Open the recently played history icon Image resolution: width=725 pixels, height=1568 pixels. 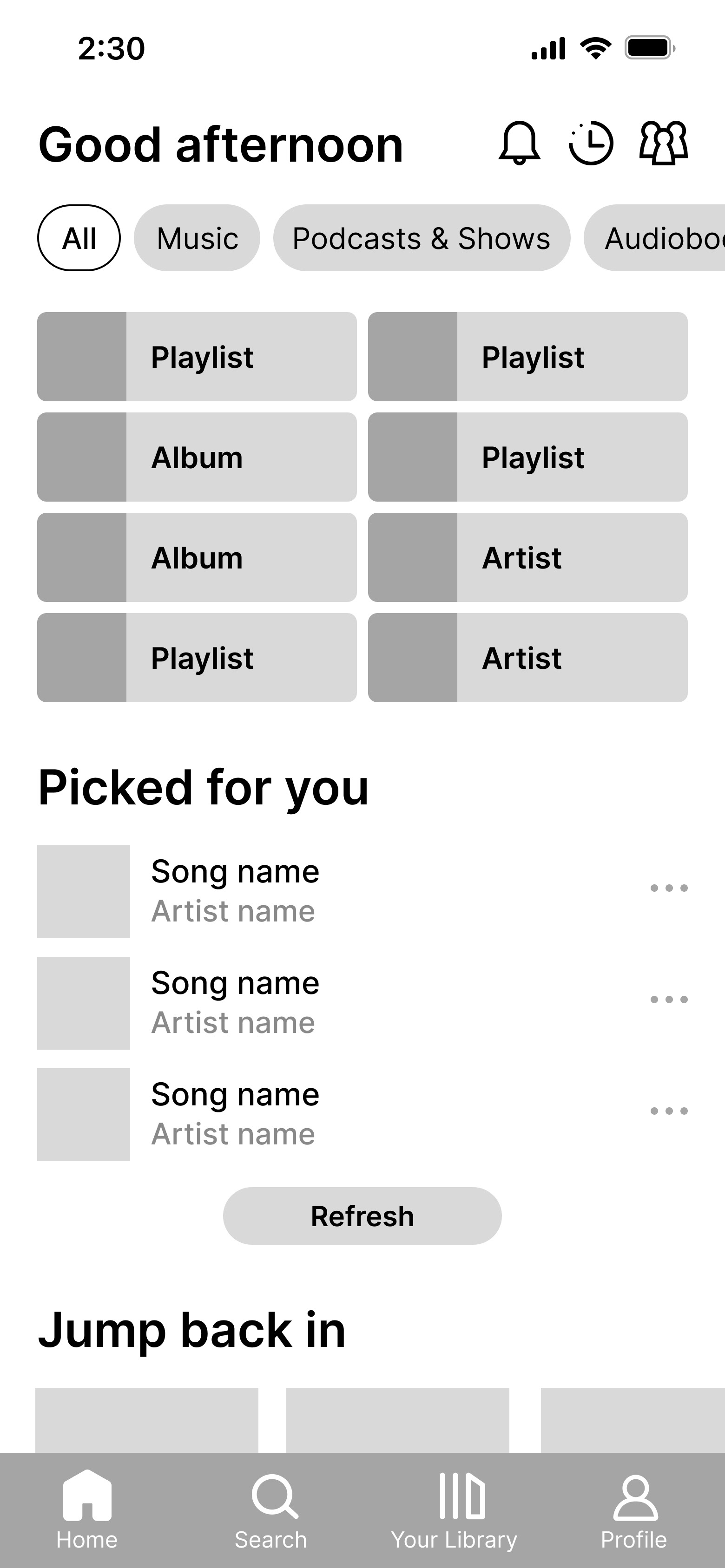(590, 143)
